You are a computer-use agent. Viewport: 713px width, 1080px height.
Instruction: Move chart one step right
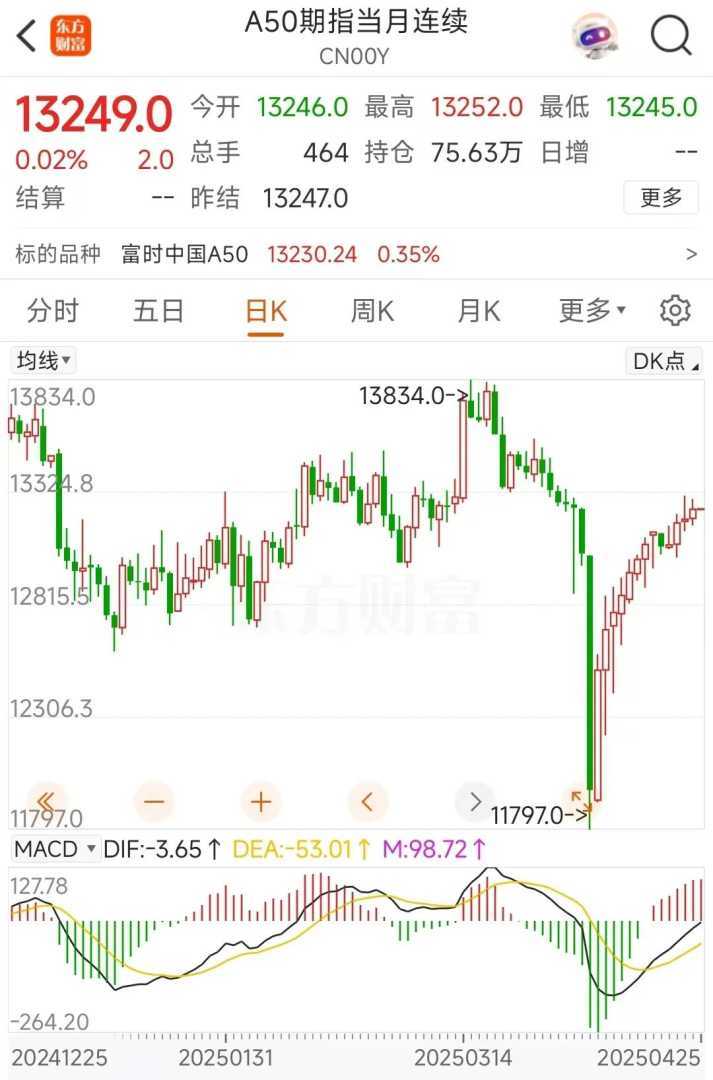[473, 801]
